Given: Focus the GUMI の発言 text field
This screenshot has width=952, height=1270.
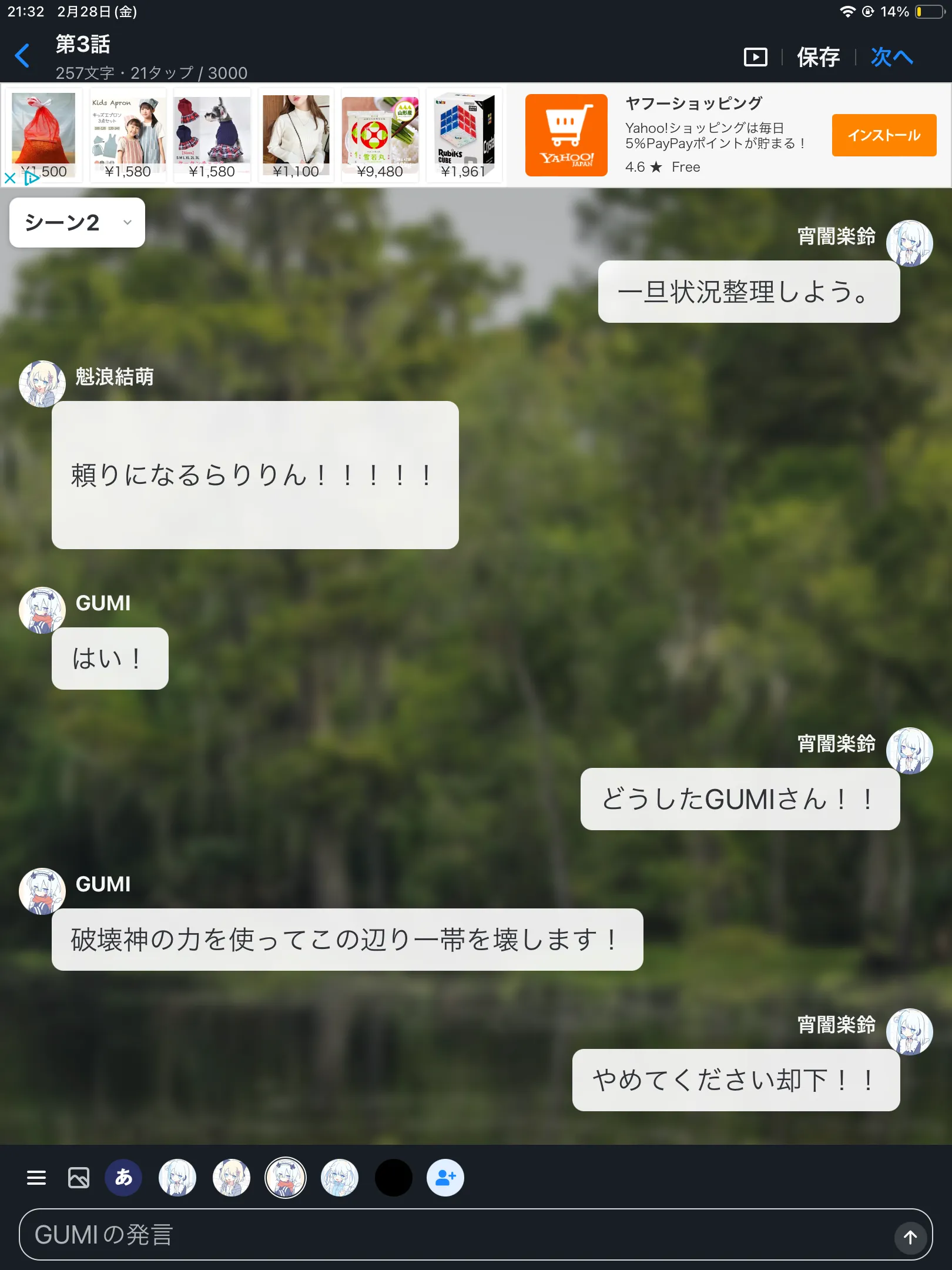Looking at the screenshot, I should (452, 1234).
